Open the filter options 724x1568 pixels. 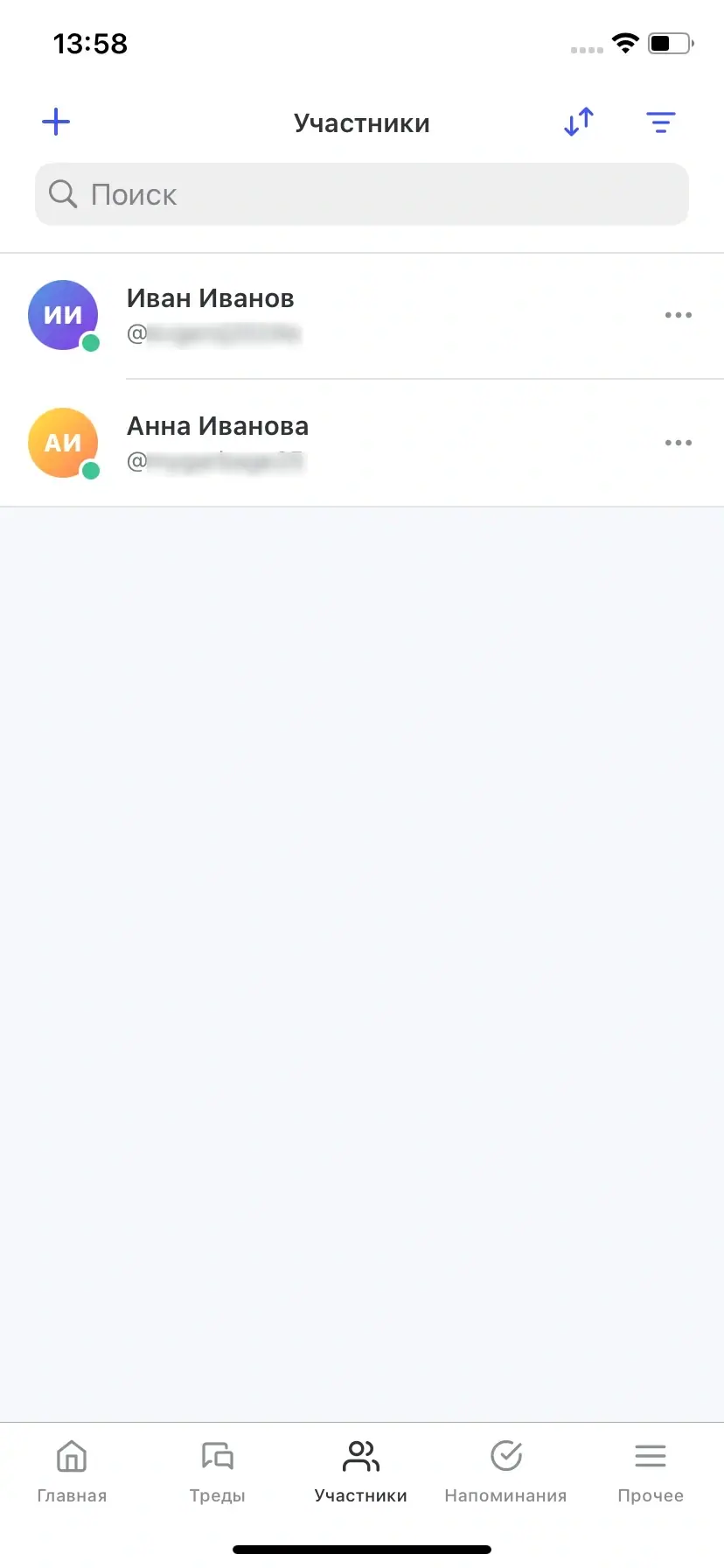[x=660, y=122]
